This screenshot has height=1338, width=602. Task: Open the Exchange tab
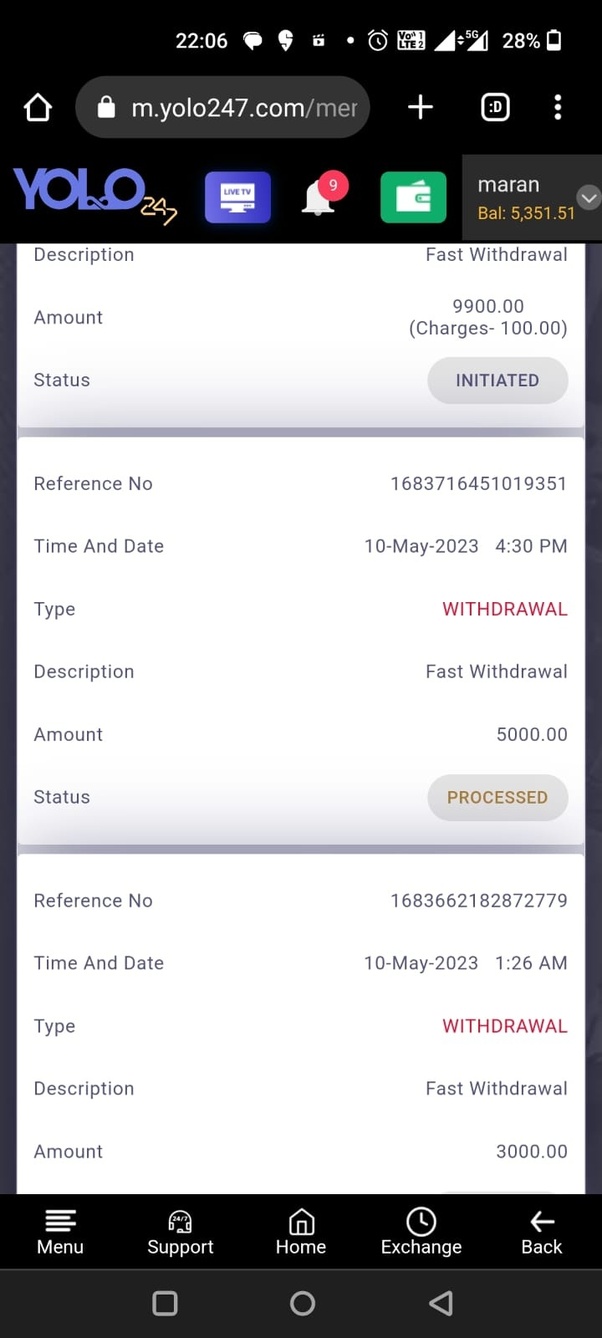(x=421, y=1232)
